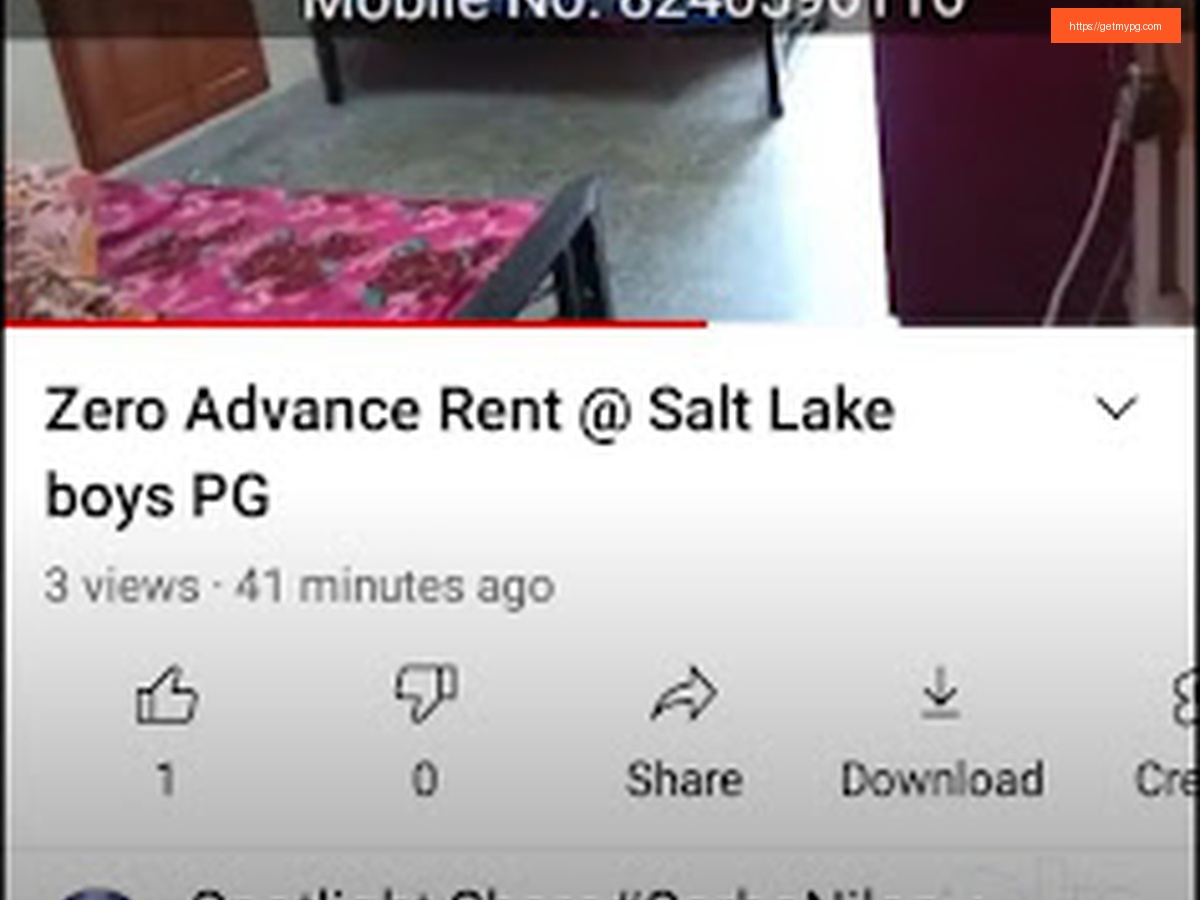Like the Salt Lake boys PG video
The width and height of the screenshot is (1200, 900).
pos(167,697)
